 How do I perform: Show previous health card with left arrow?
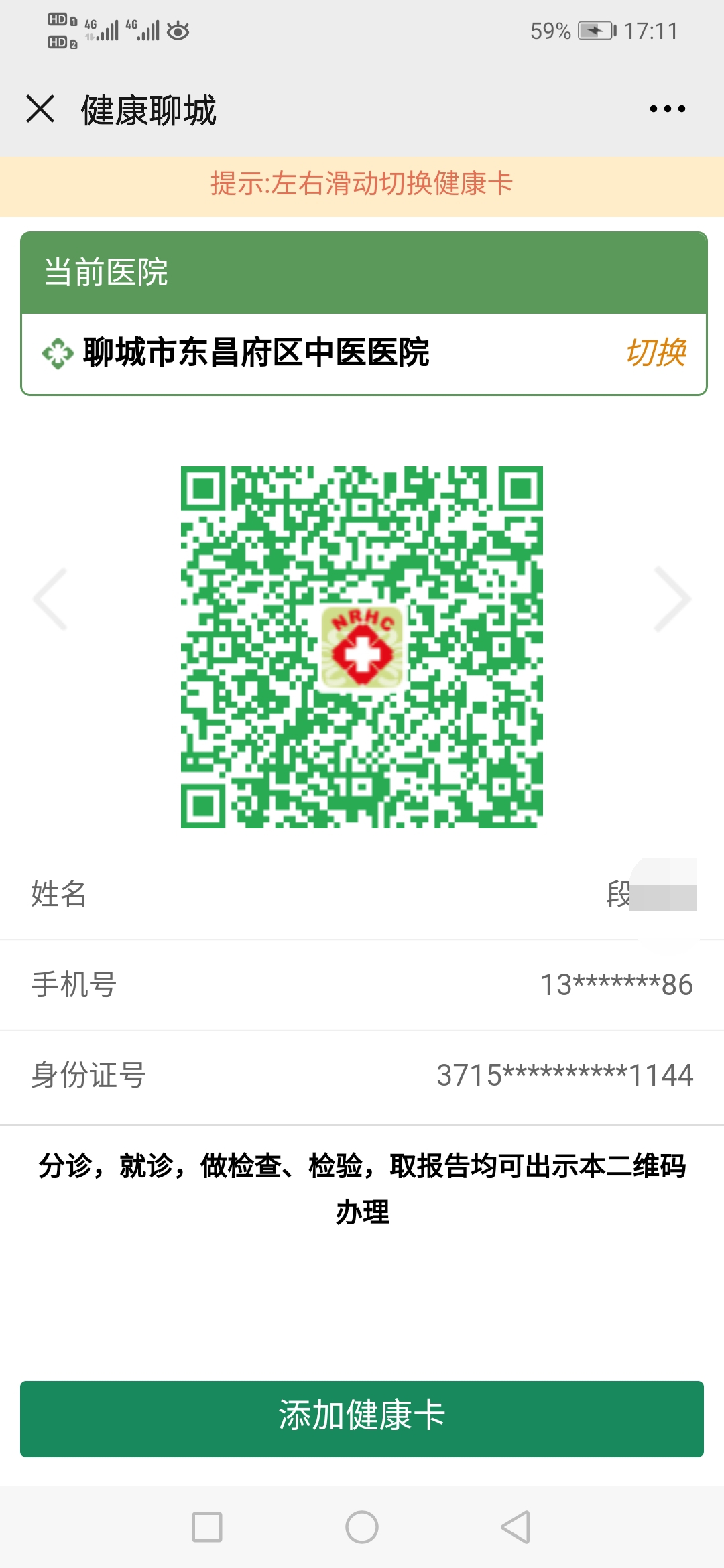point(50,599)
